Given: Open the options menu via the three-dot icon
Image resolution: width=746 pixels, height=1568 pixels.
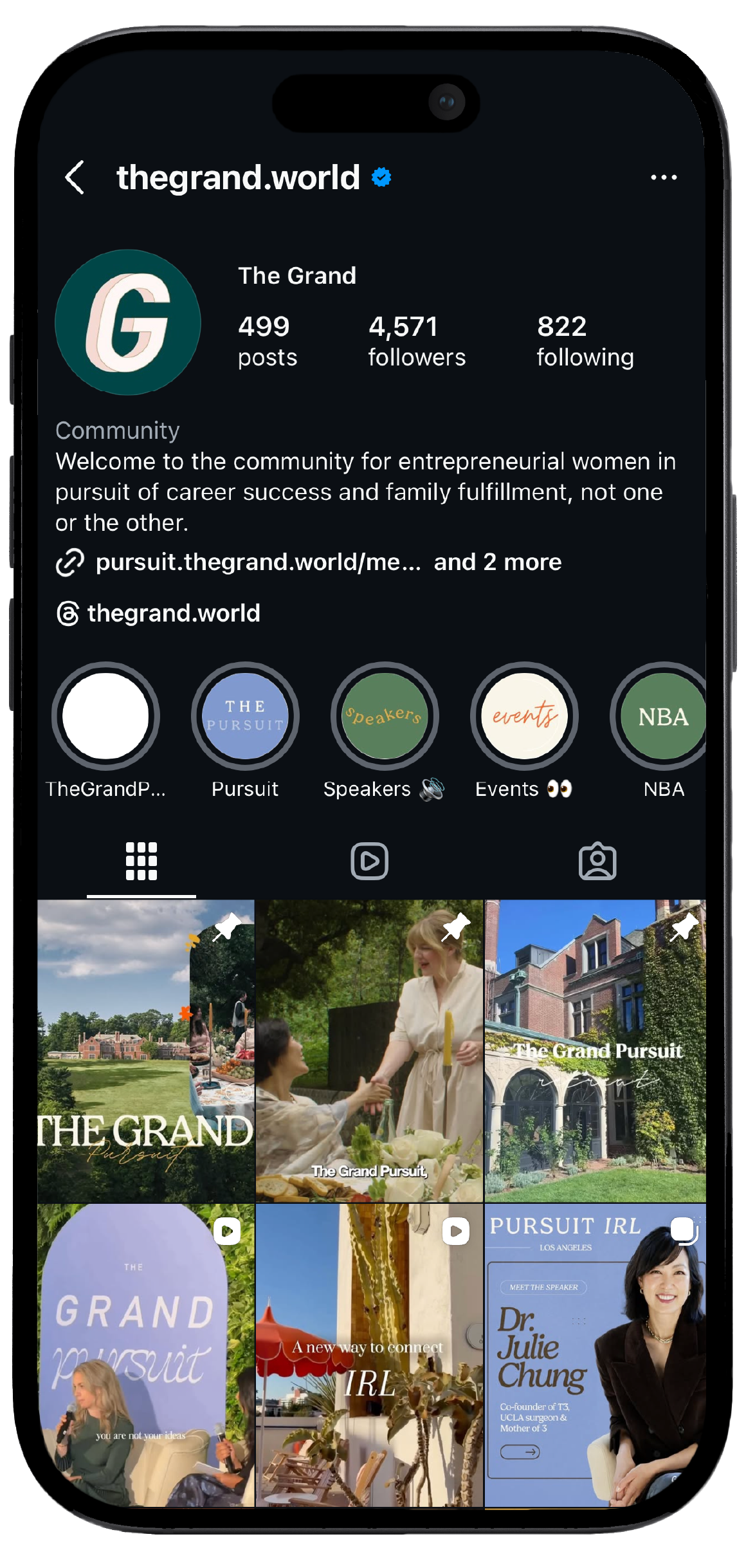Looking at the screenshot, I should [x=664, y=177].
